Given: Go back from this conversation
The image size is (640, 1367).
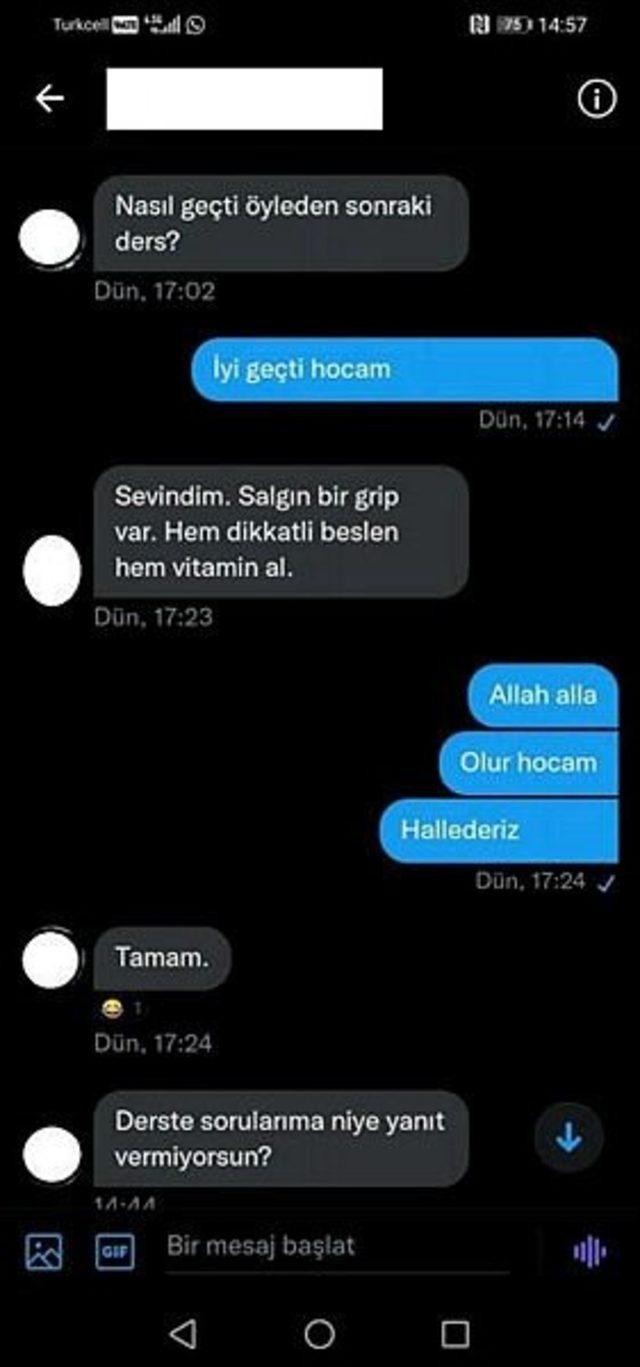Looking at the screenshot, I should coord(49,98).
